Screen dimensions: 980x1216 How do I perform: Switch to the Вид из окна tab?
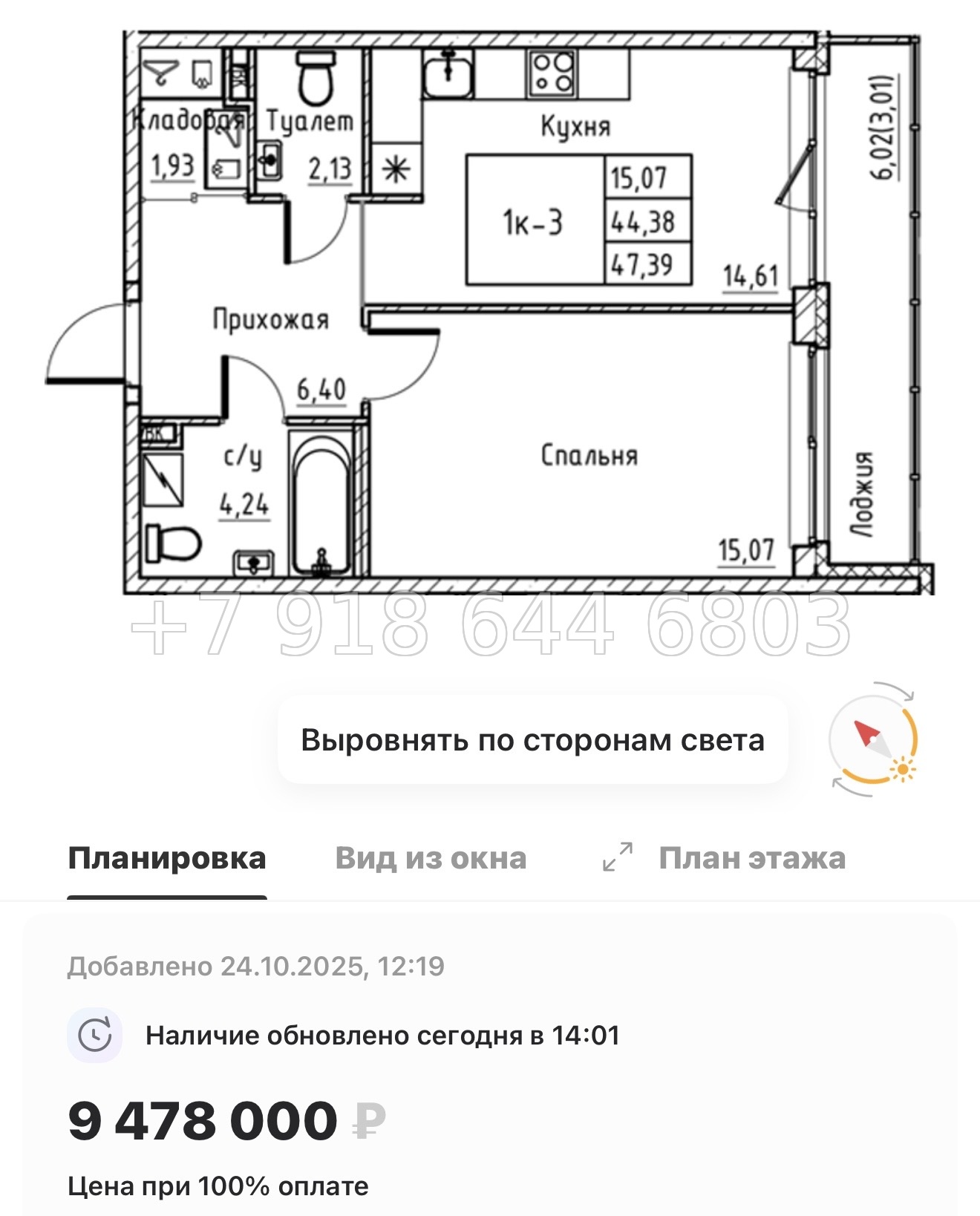431,857
